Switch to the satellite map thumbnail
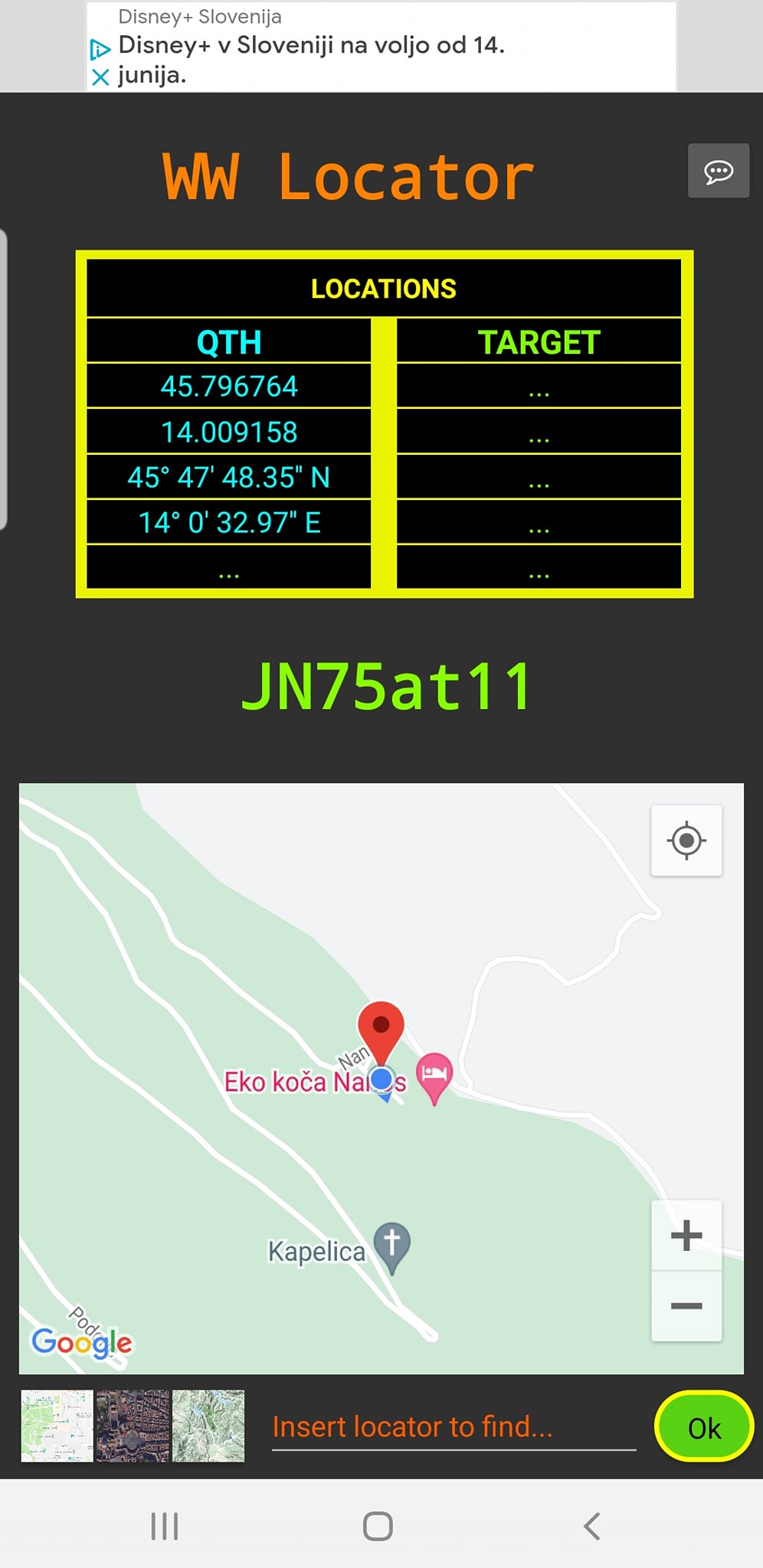Image resolution: width=763 pixels, height=1568 pixels. [x=133, y=1426]
